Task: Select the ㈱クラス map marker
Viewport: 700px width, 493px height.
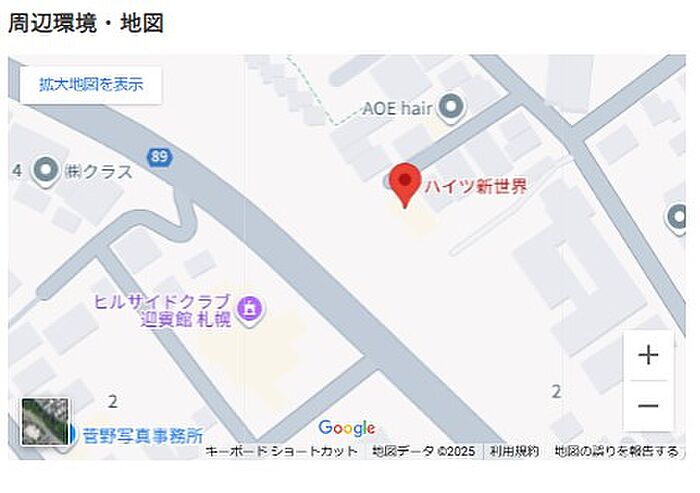Action: pyautogui.click(x=44, y=171)
